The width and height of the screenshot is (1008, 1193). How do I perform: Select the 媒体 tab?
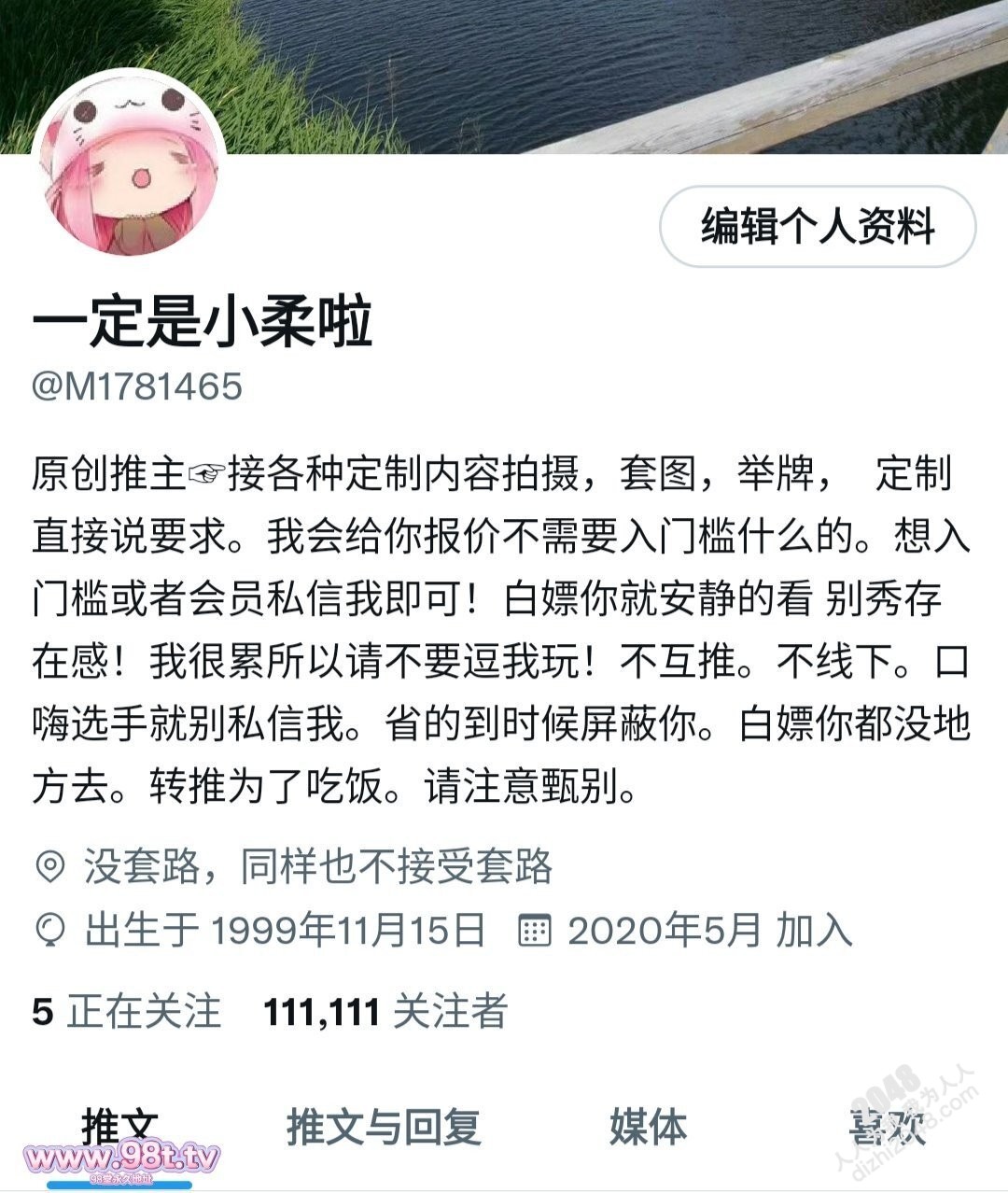(x=648, y=1127)
